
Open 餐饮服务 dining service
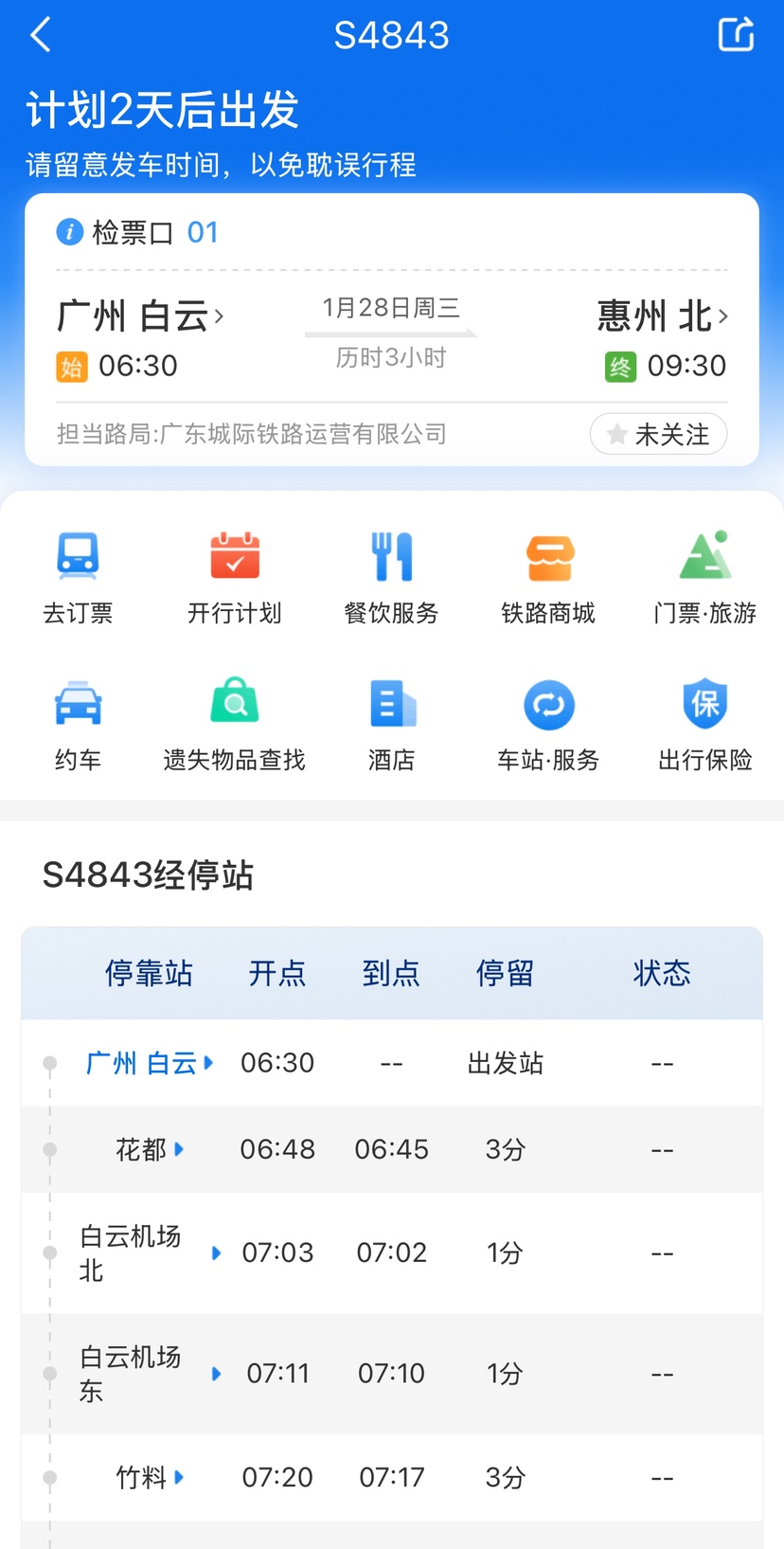click(391, 578)
